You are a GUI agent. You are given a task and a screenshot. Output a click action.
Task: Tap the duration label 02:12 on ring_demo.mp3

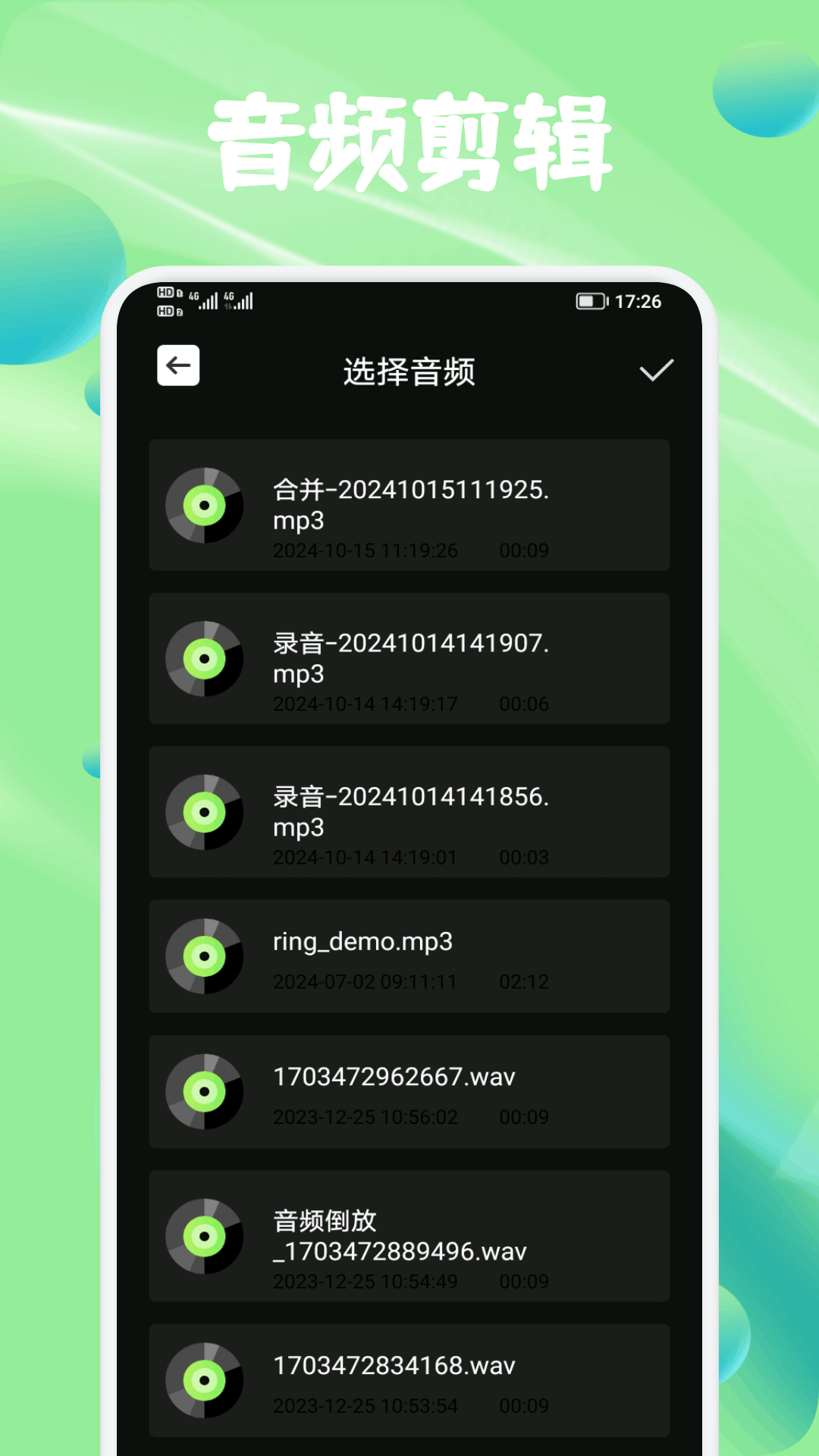tap(525, 981)
